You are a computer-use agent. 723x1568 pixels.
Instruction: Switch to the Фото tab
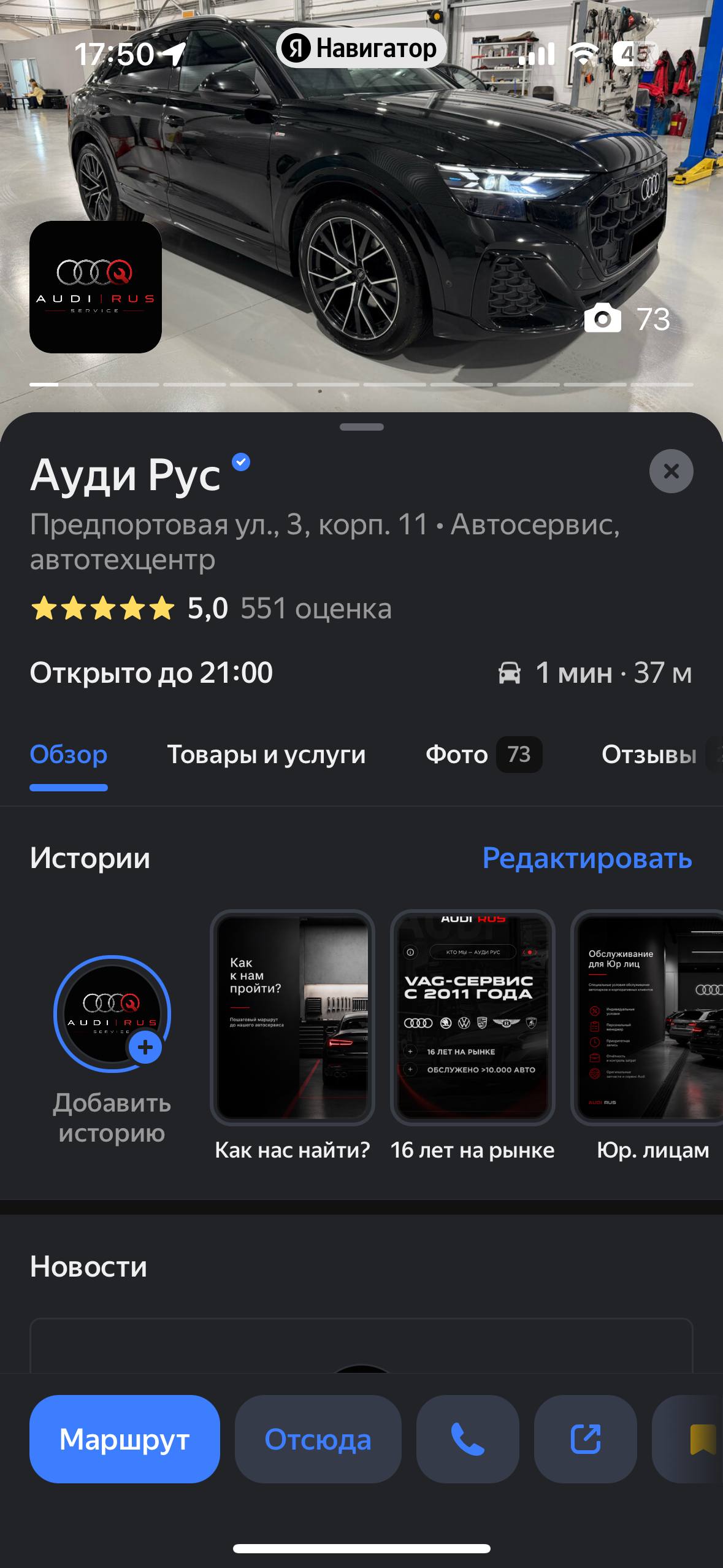pos(483,754)
